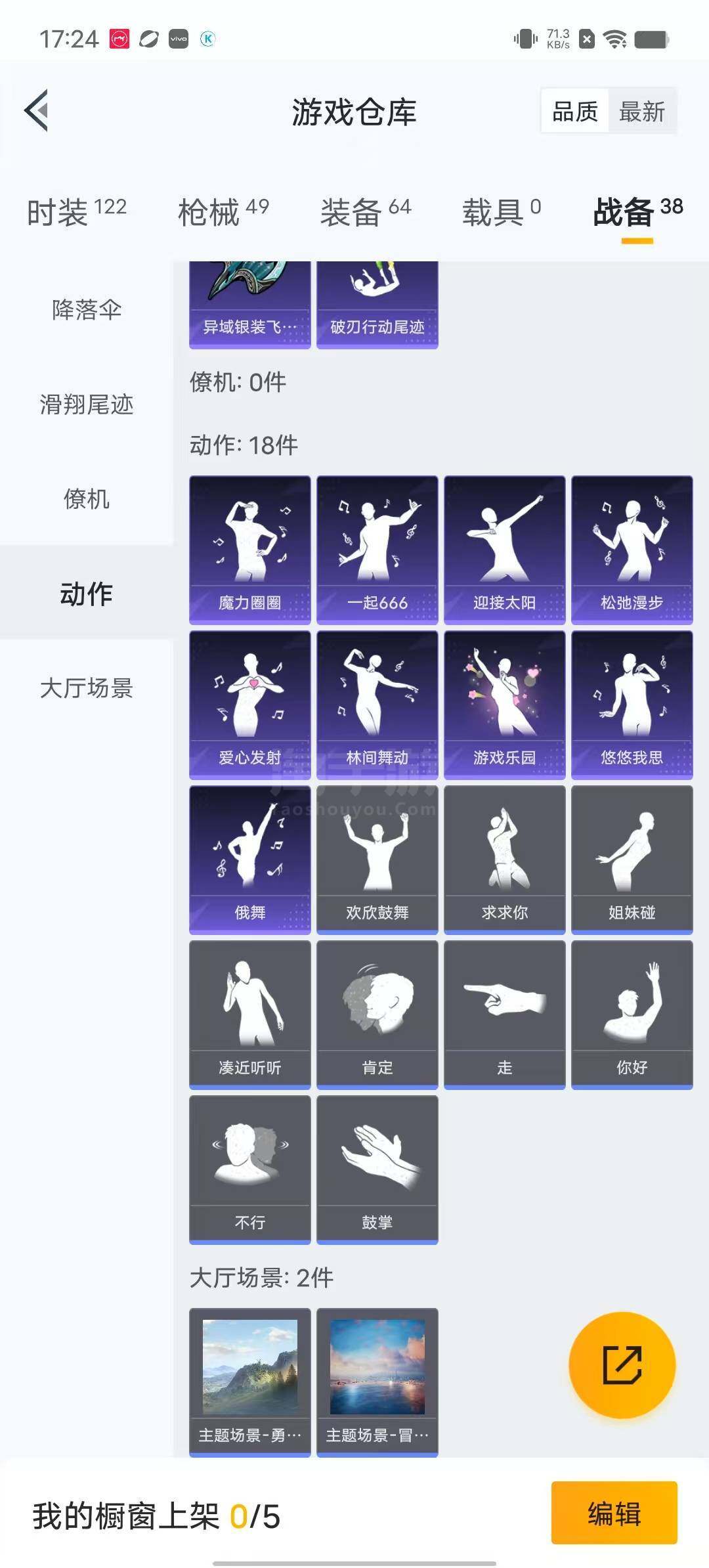Switch to the 时装 tab
This screenshot has height=1568, width=709.
tap(76, 211)
